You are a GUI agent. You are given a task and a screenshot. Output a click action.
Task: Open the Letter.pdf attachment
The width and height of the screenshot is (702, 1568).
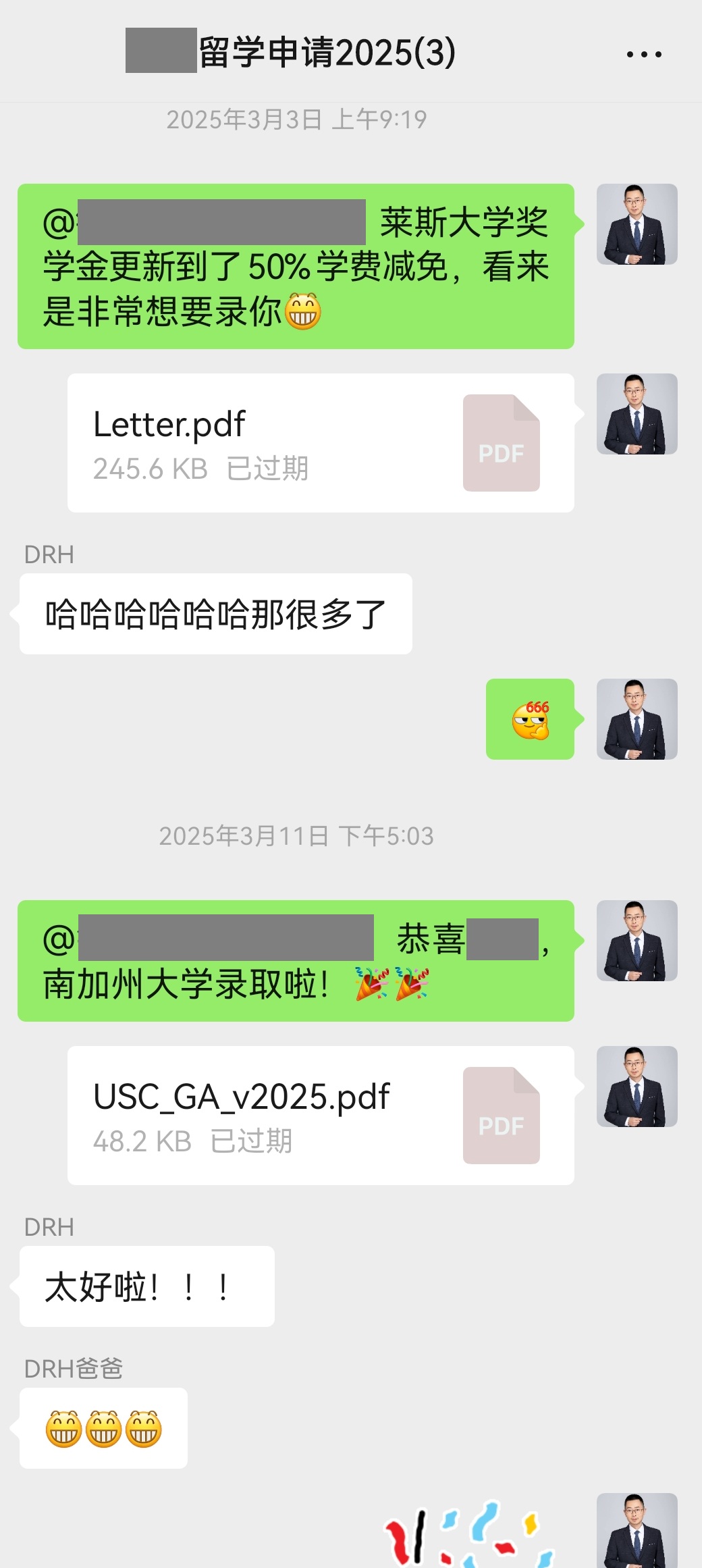321,443
